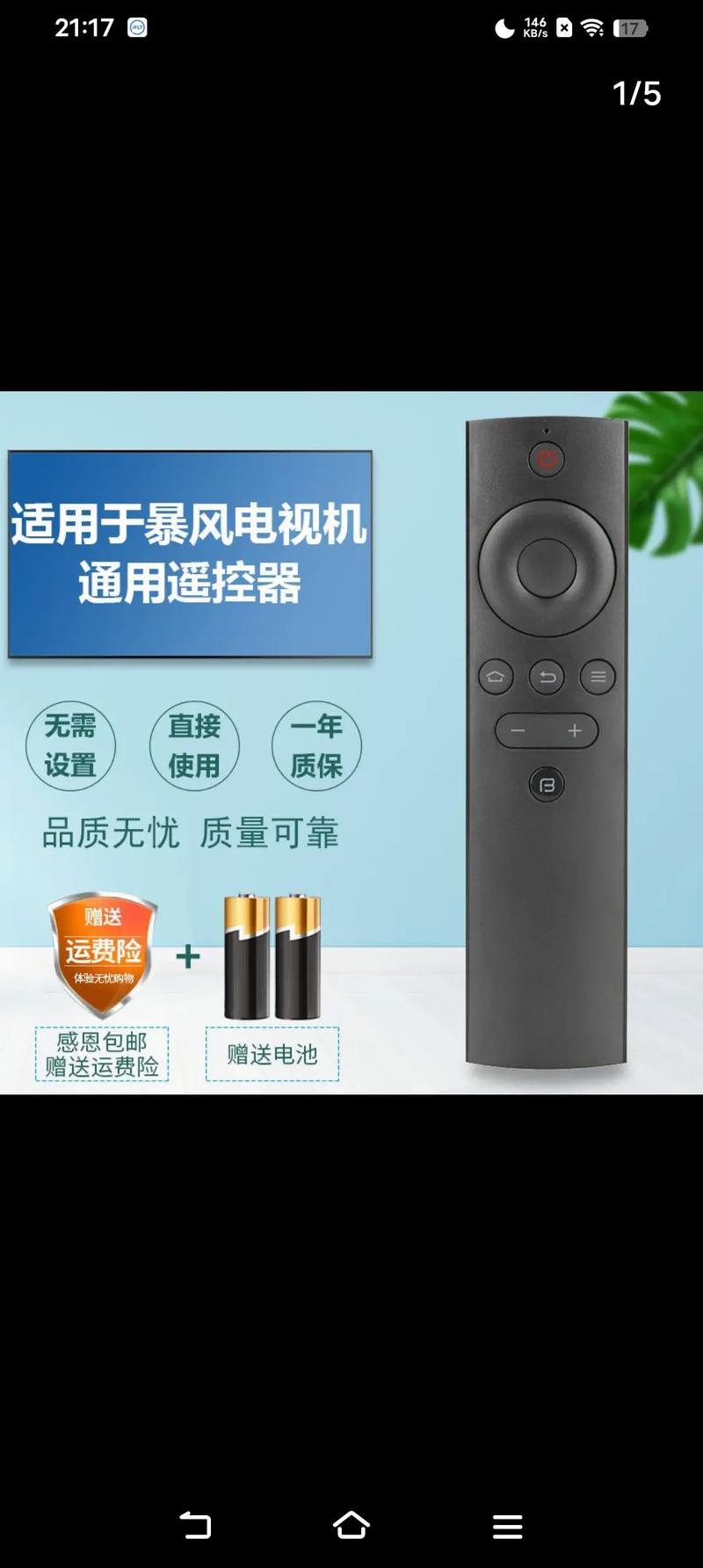
Task: Return to the home screen
Action: 351,1525
